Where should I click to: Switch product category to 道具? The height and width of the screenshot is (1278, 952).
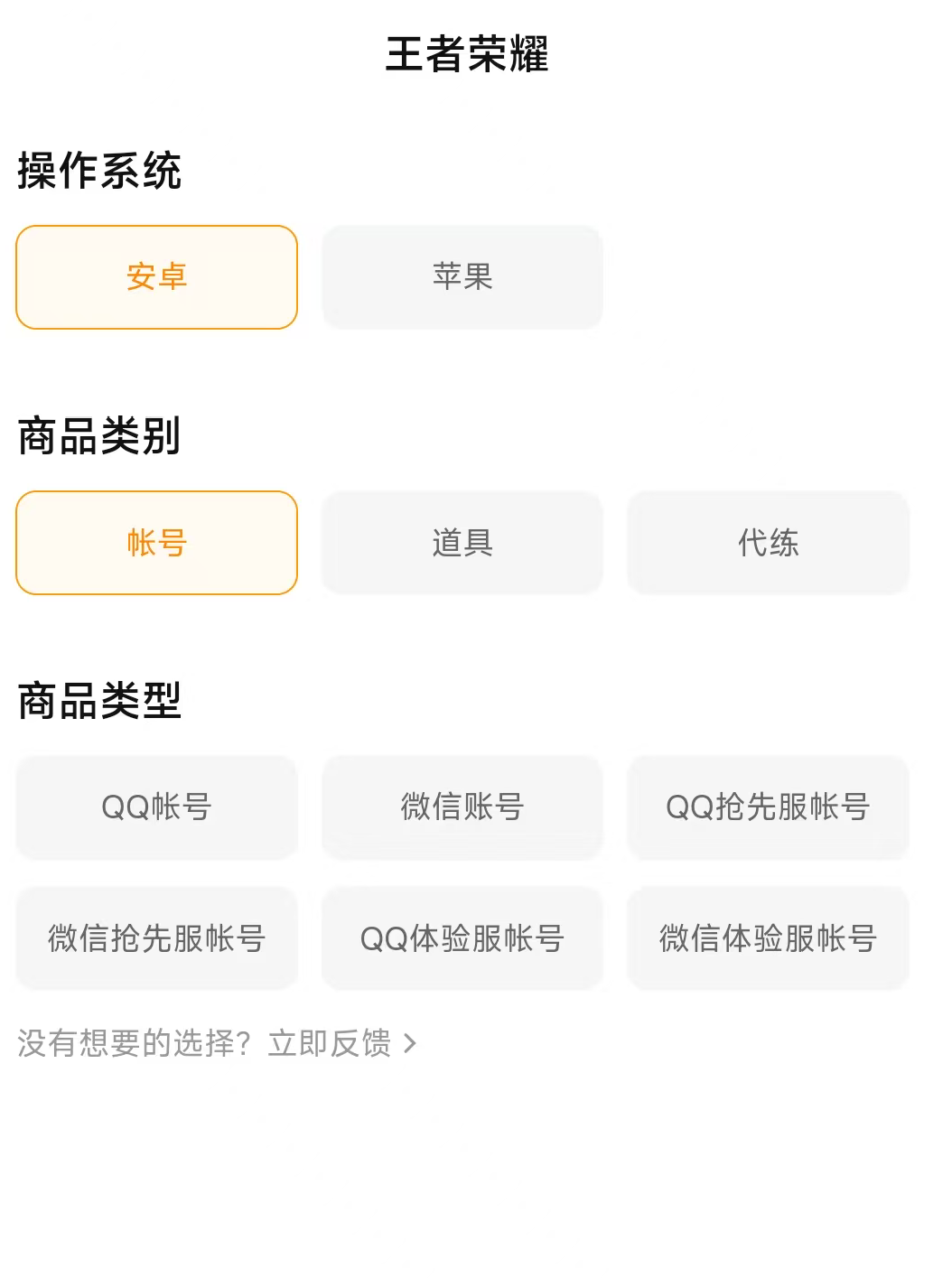point(462,543)
